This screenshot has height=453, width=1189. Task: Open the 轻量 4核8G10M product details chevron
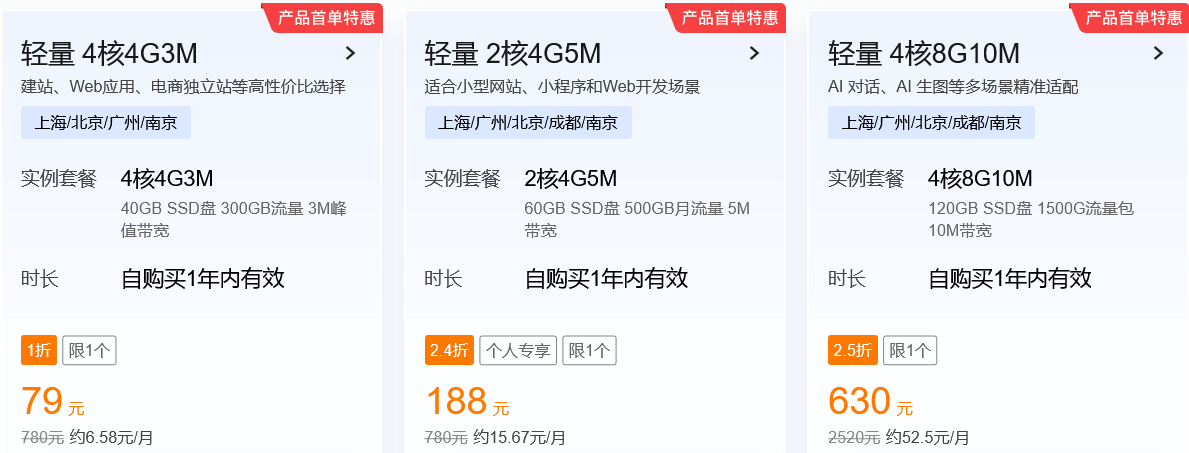pyautogui.click(x=1158, y=54)
